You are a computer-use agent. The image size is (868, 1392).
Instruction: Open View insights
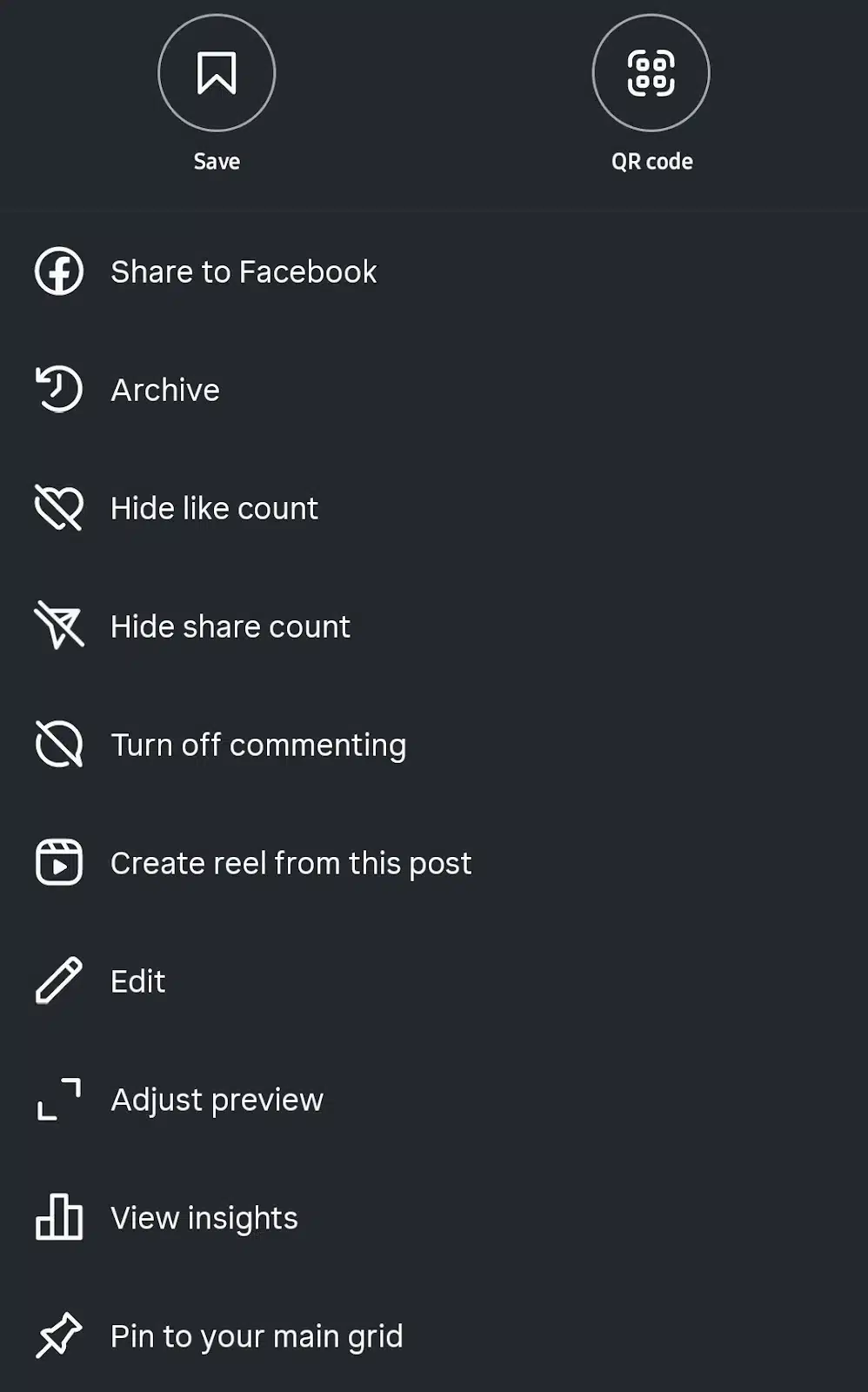tap(434, 1218)
